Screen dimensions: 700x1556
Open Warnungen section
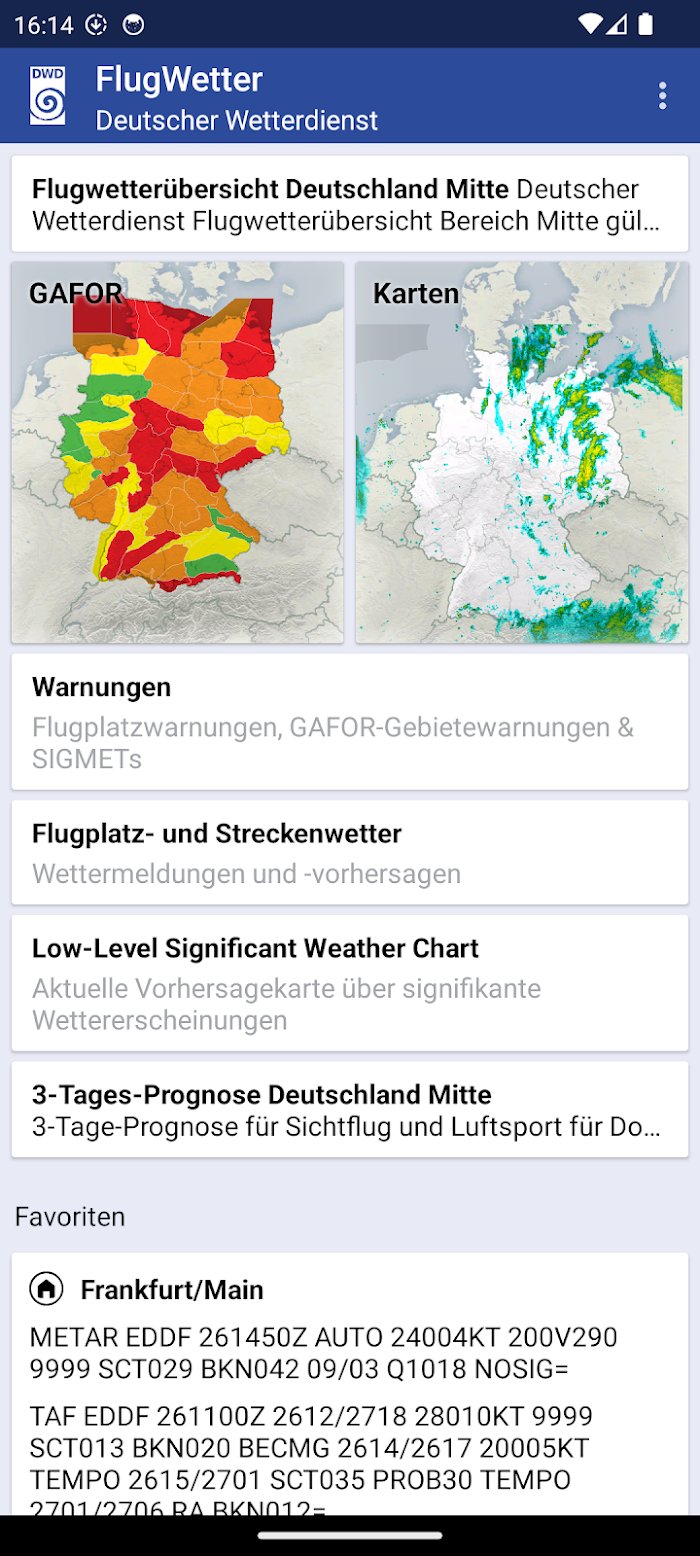click(x=350, y=722)
